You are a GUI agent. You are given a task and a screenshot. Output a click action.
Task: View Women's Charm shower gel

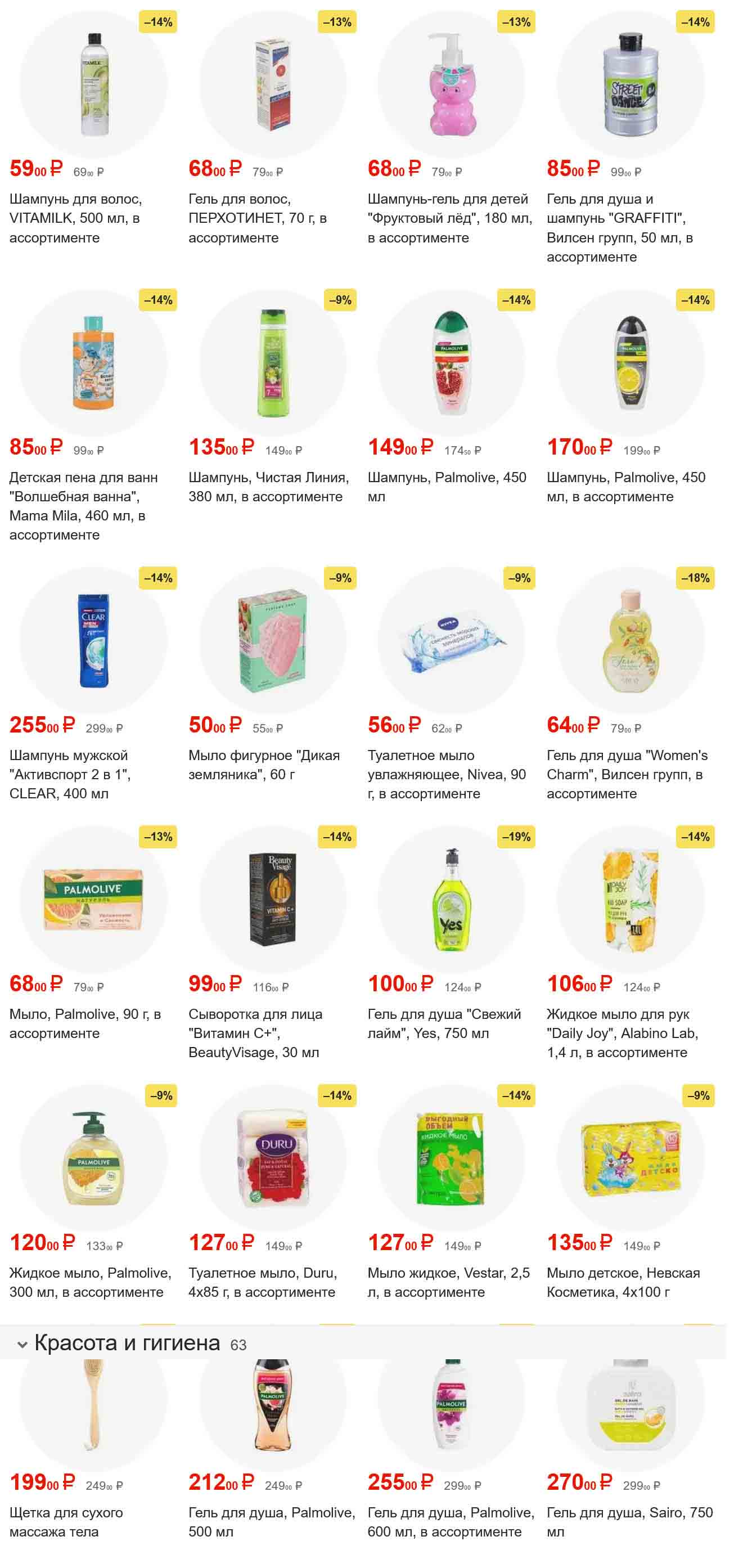click(631, 640)
